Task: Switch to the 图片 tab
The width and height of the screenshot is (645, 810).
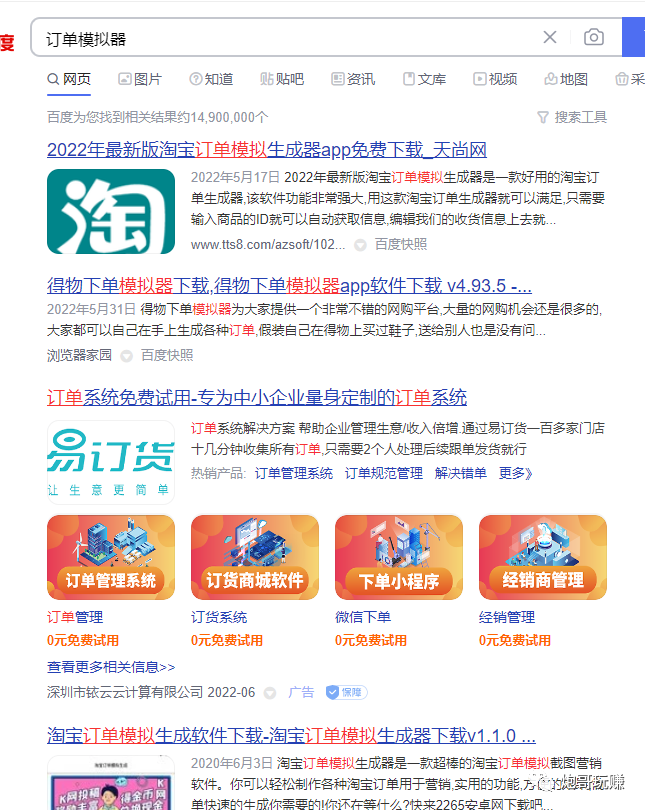Action: 139,79
